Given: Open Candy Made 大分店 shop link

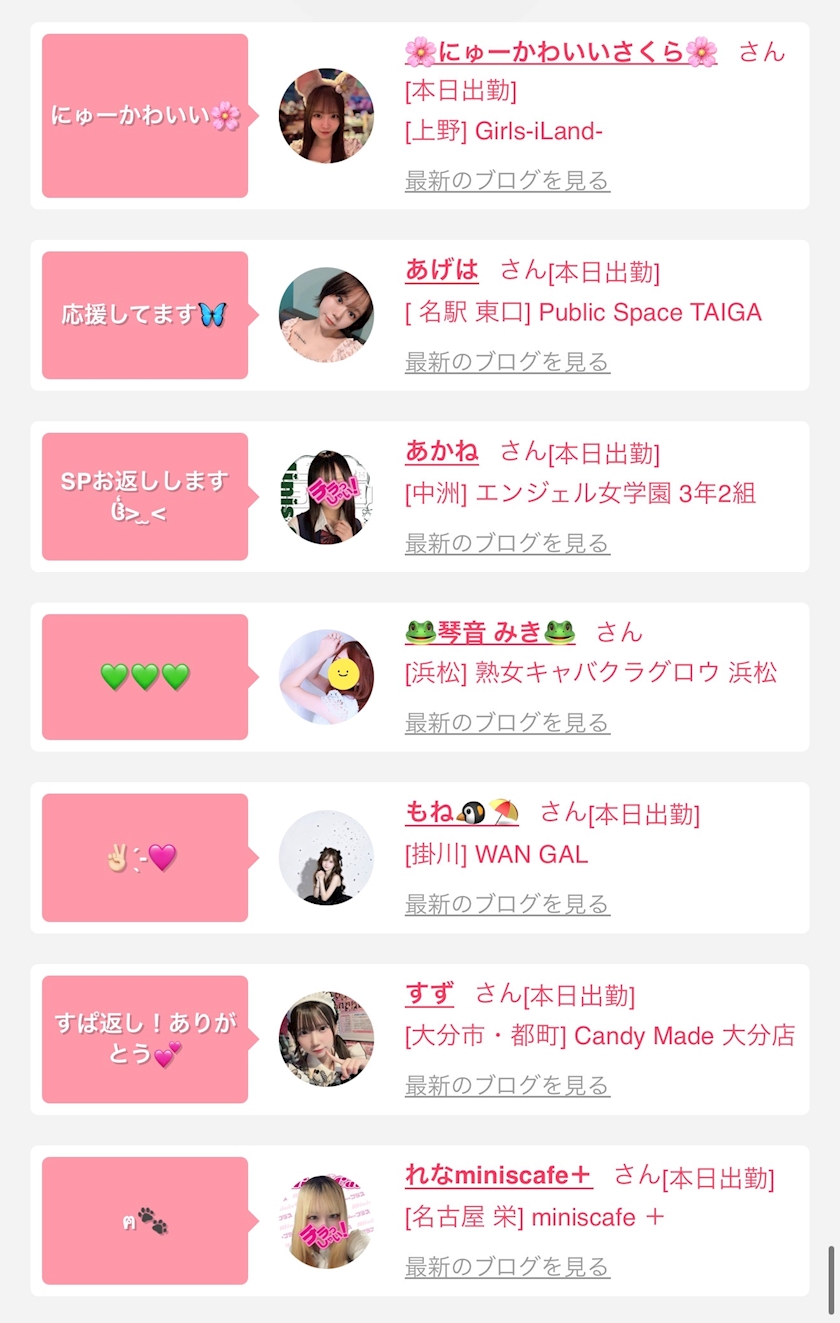Looking at the screenshot, I should 600,1036.
